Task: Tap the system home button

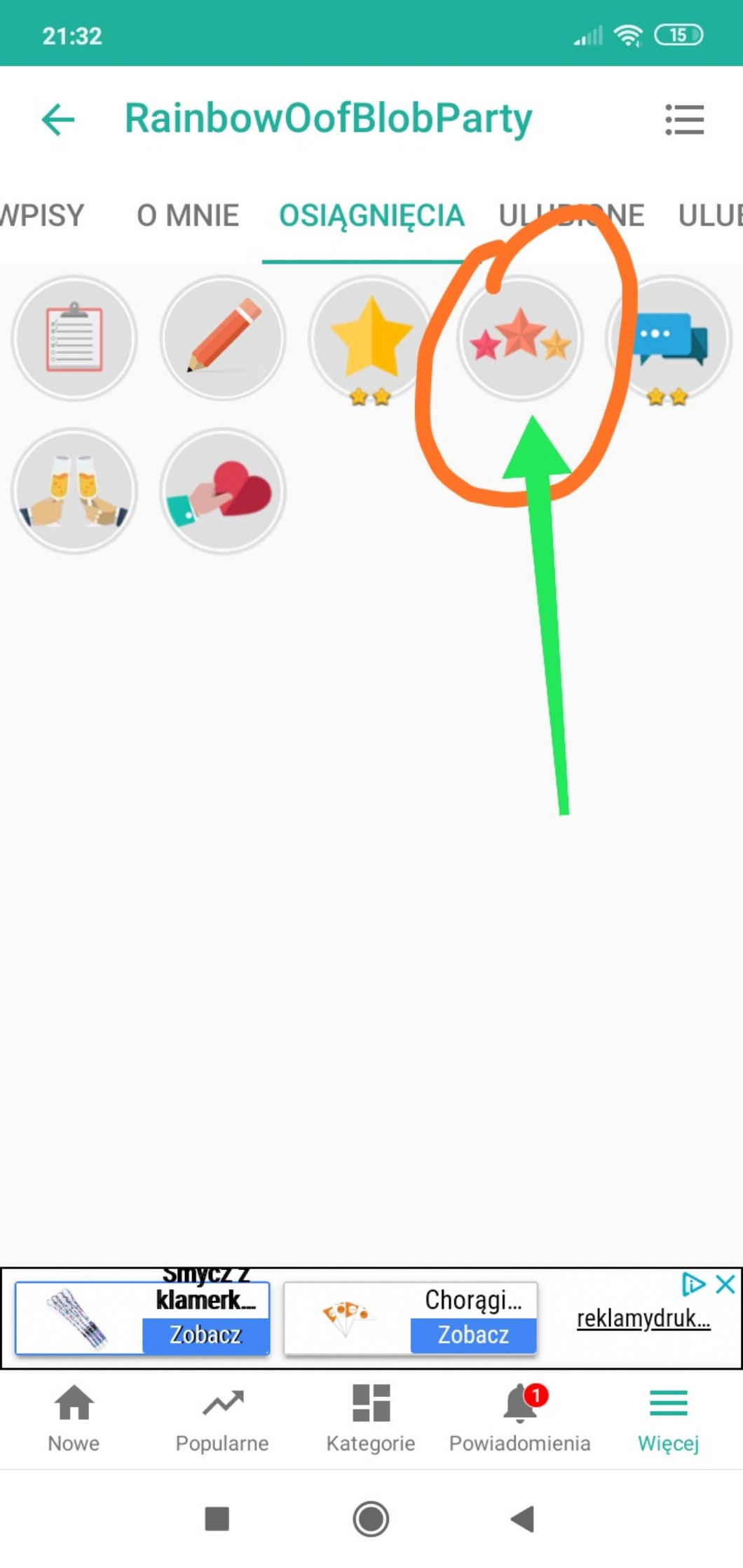Action: coord(371,1519)
